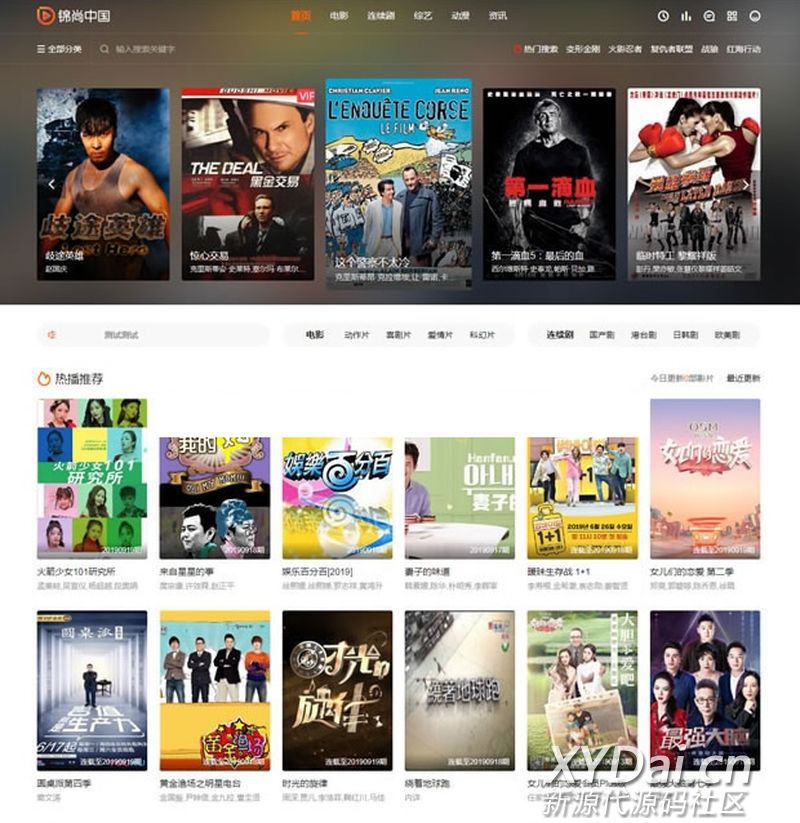Viewport: 800px width, 823px height.
Task: Search the hot keyword 变形金刚
Action: tap(583, 48)
